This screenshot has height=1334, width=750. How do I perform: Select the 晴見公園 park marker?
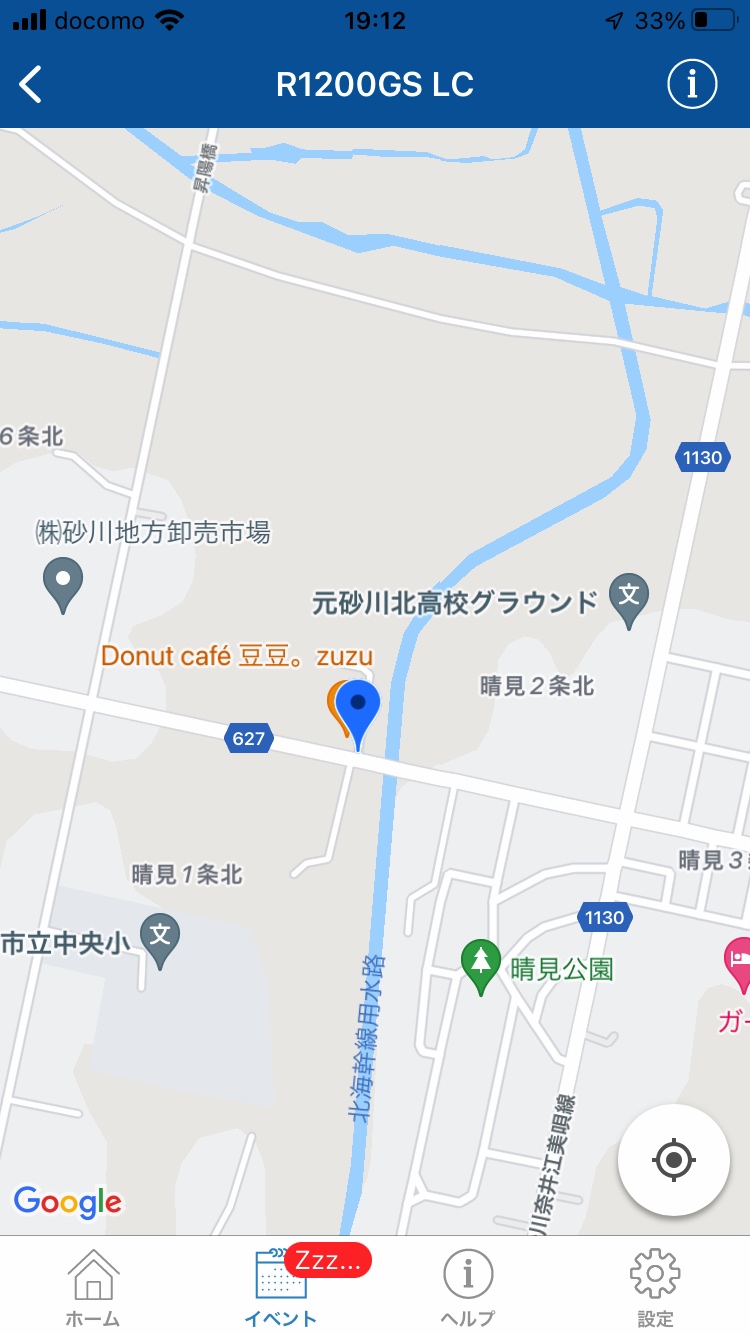481,968
